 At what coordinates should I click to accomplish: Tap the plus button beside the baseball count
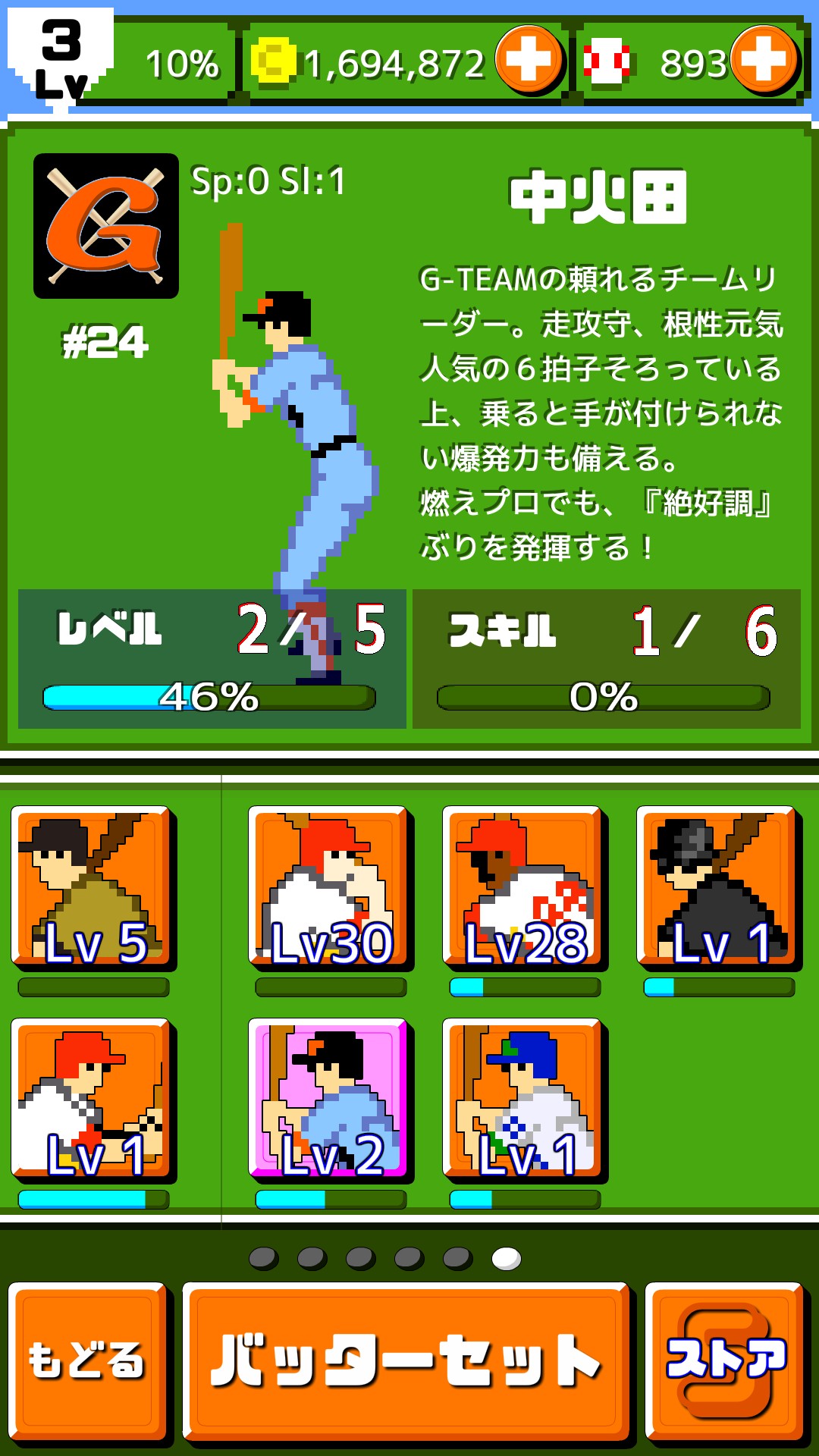[764, 60]
